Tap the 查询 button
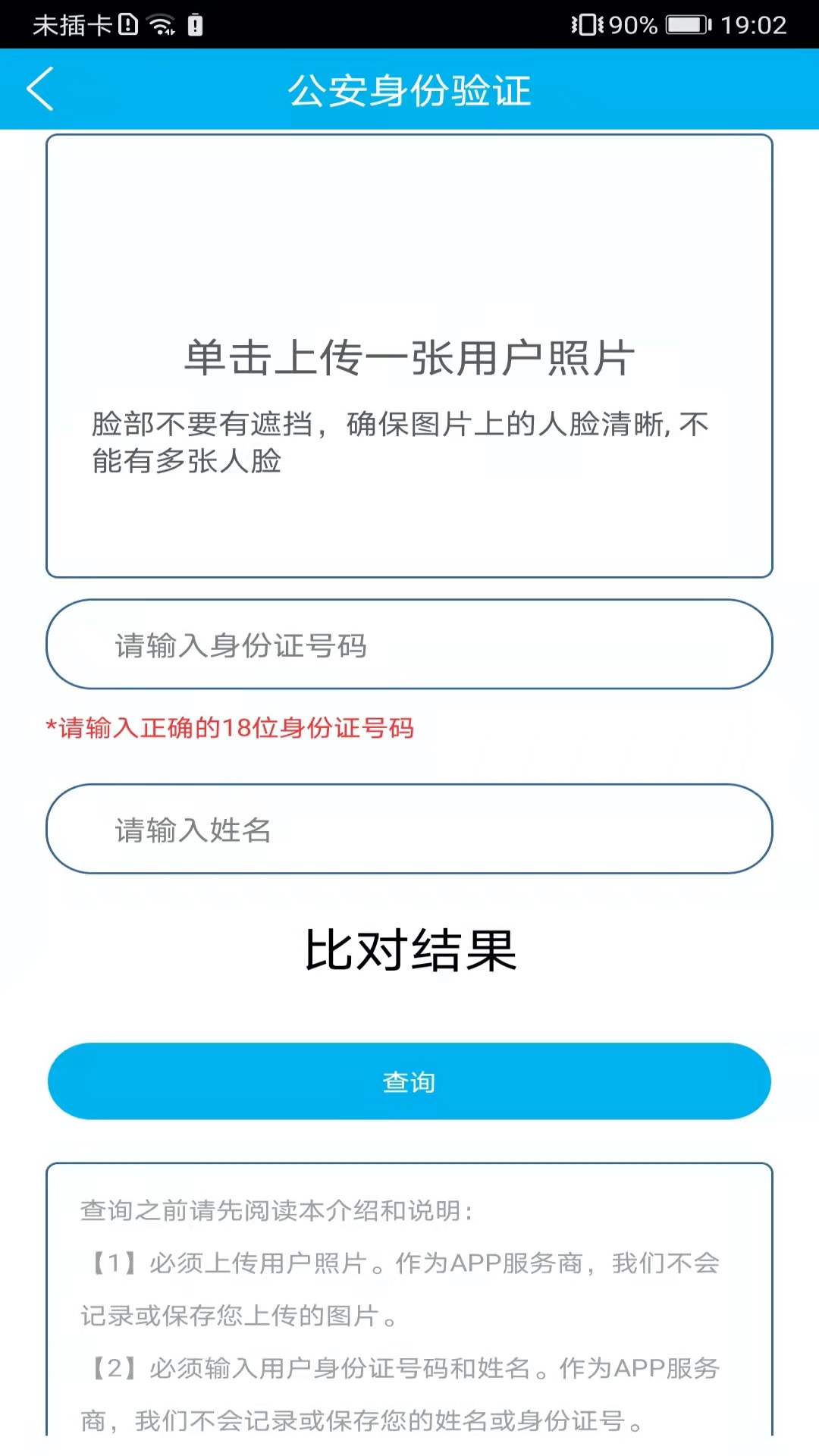 click(409, 1081)
